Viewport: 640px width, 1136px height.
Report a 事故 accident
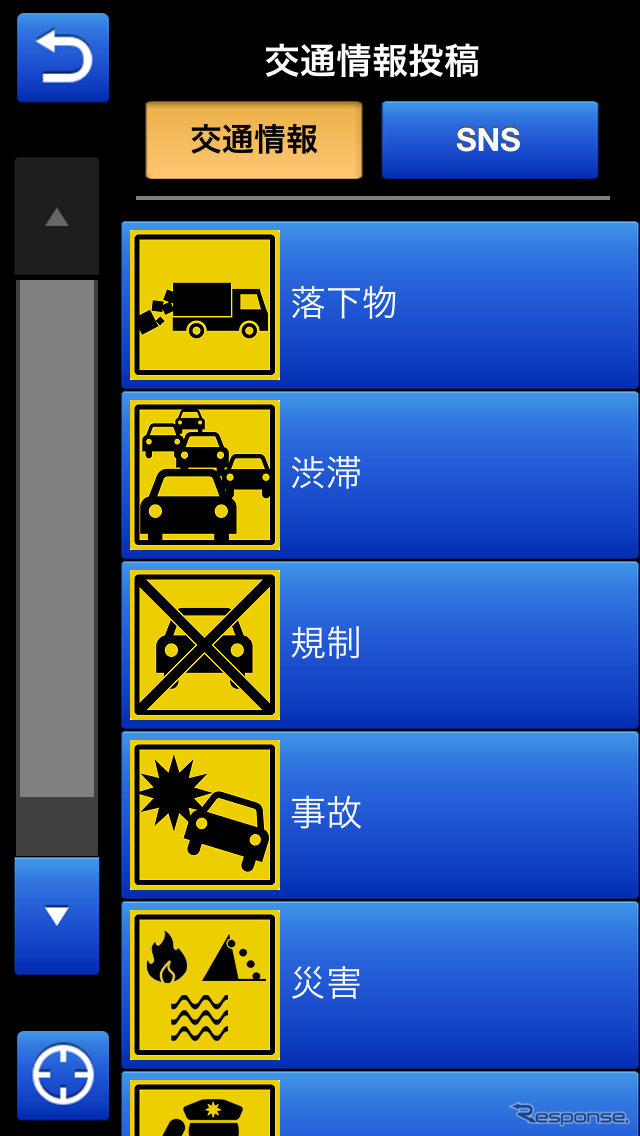point(380,814)
